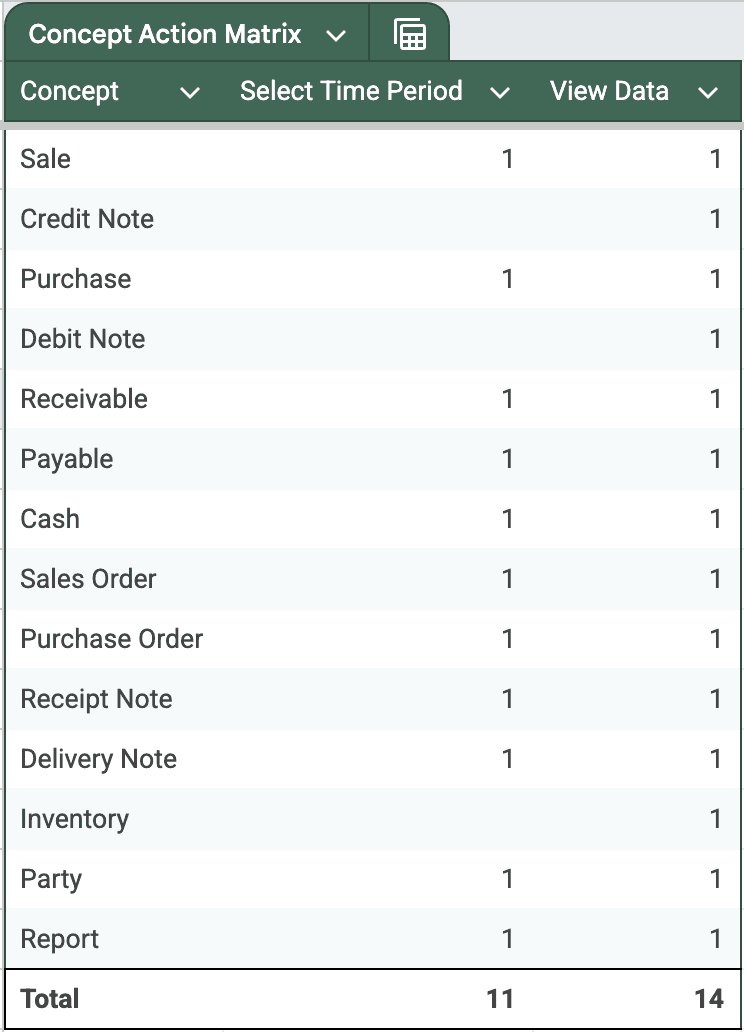This screenshot has height=1032, width=744.
Task: Open the Concept Action Matrix table menu
Action: pos(336,36)
